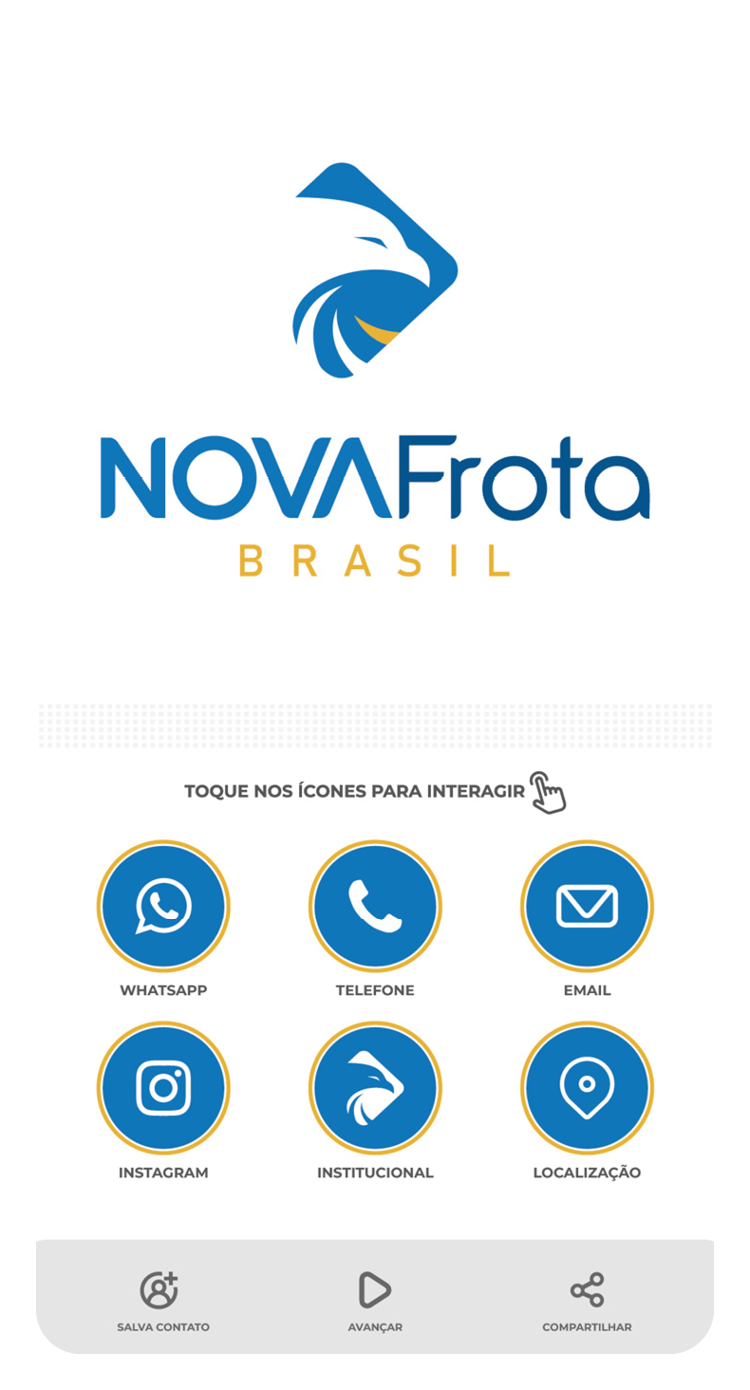Share the card with Compartilhar
The image size is (750, 1390).
(x=587, y=1298)
